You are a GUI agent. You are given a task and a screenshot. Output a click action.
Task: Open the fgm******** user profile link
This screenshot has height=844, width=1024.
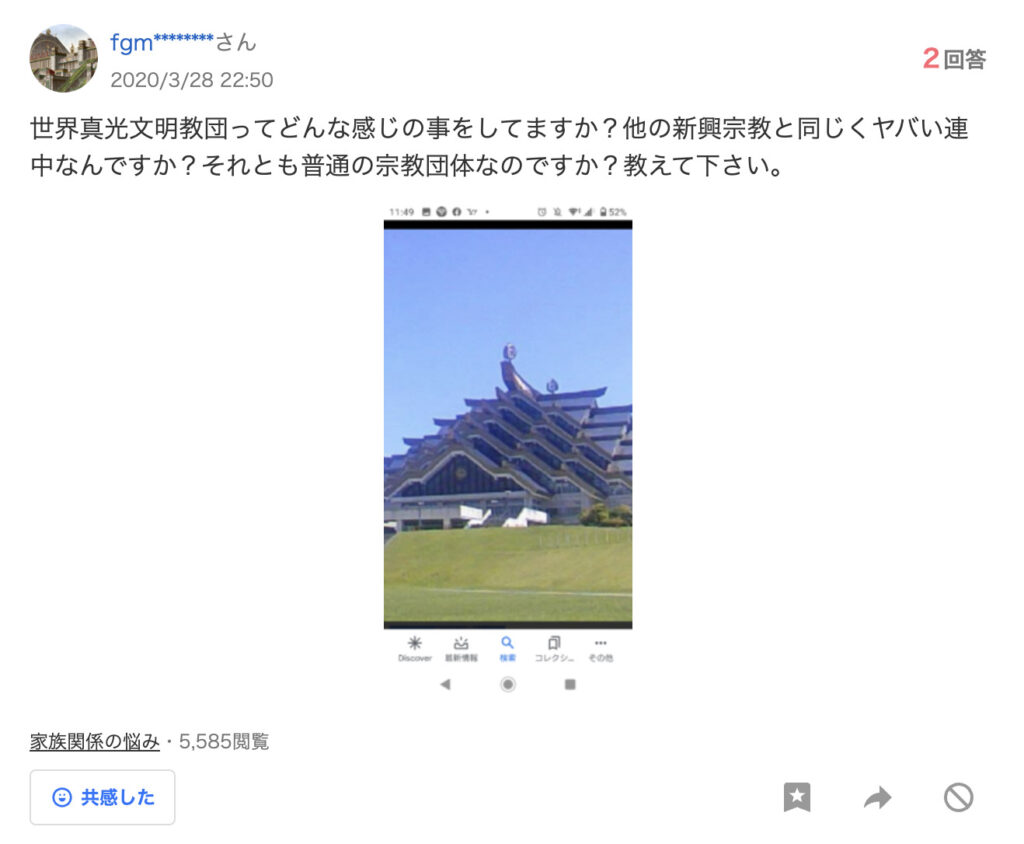[162, 42]
